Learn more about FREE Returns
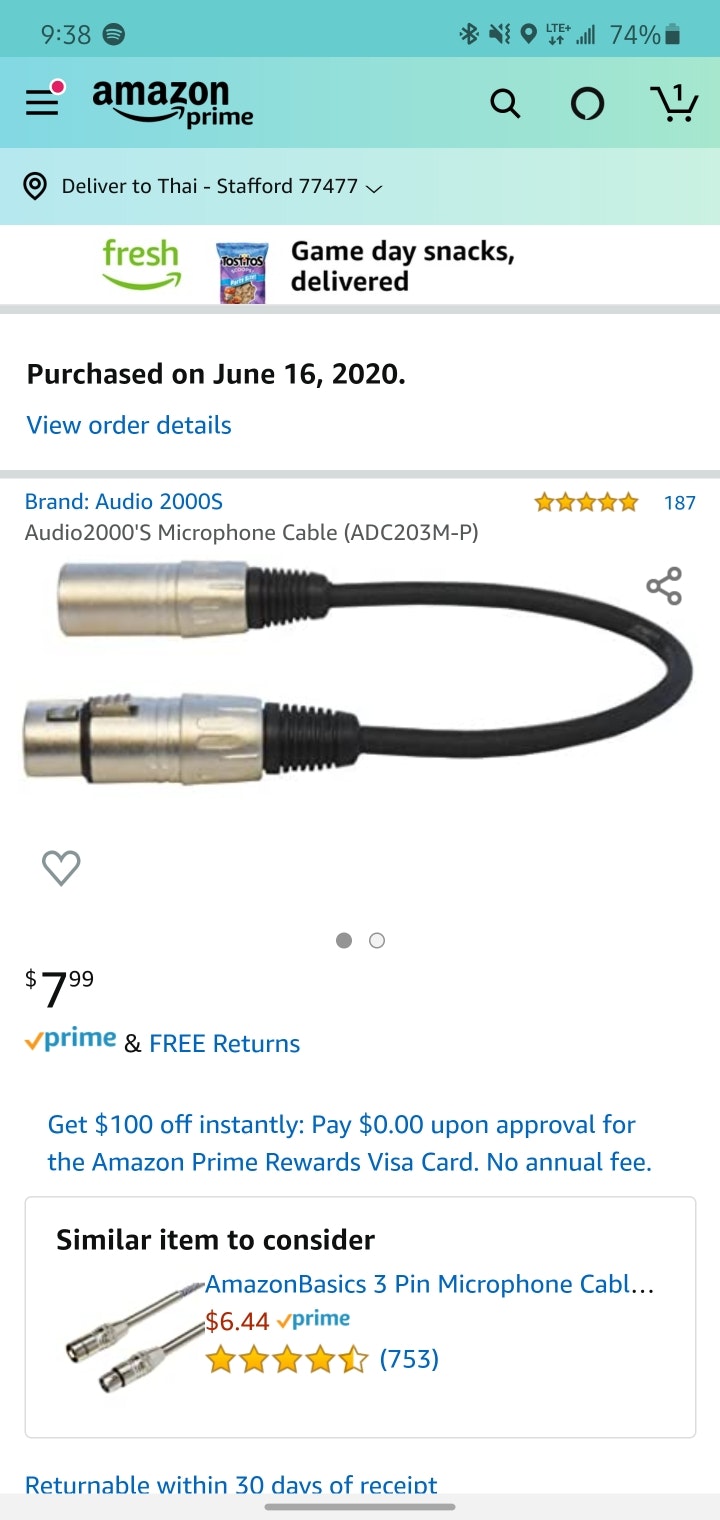 224,1043
